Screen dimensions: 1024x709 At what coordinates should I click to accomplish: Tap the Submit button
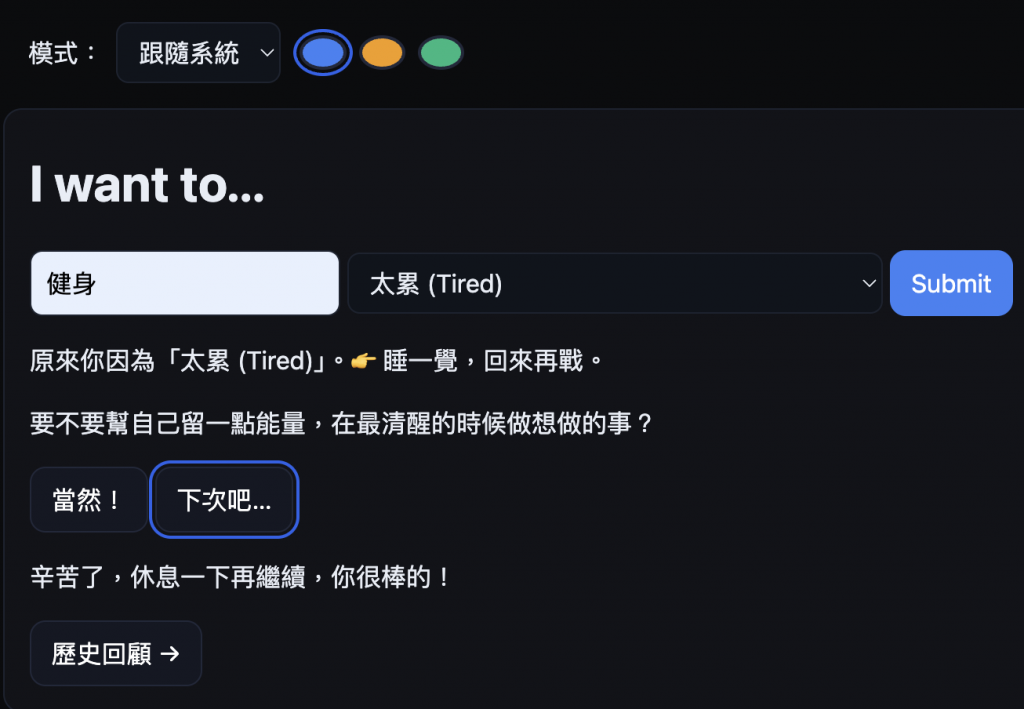click(x=950, y=284)
